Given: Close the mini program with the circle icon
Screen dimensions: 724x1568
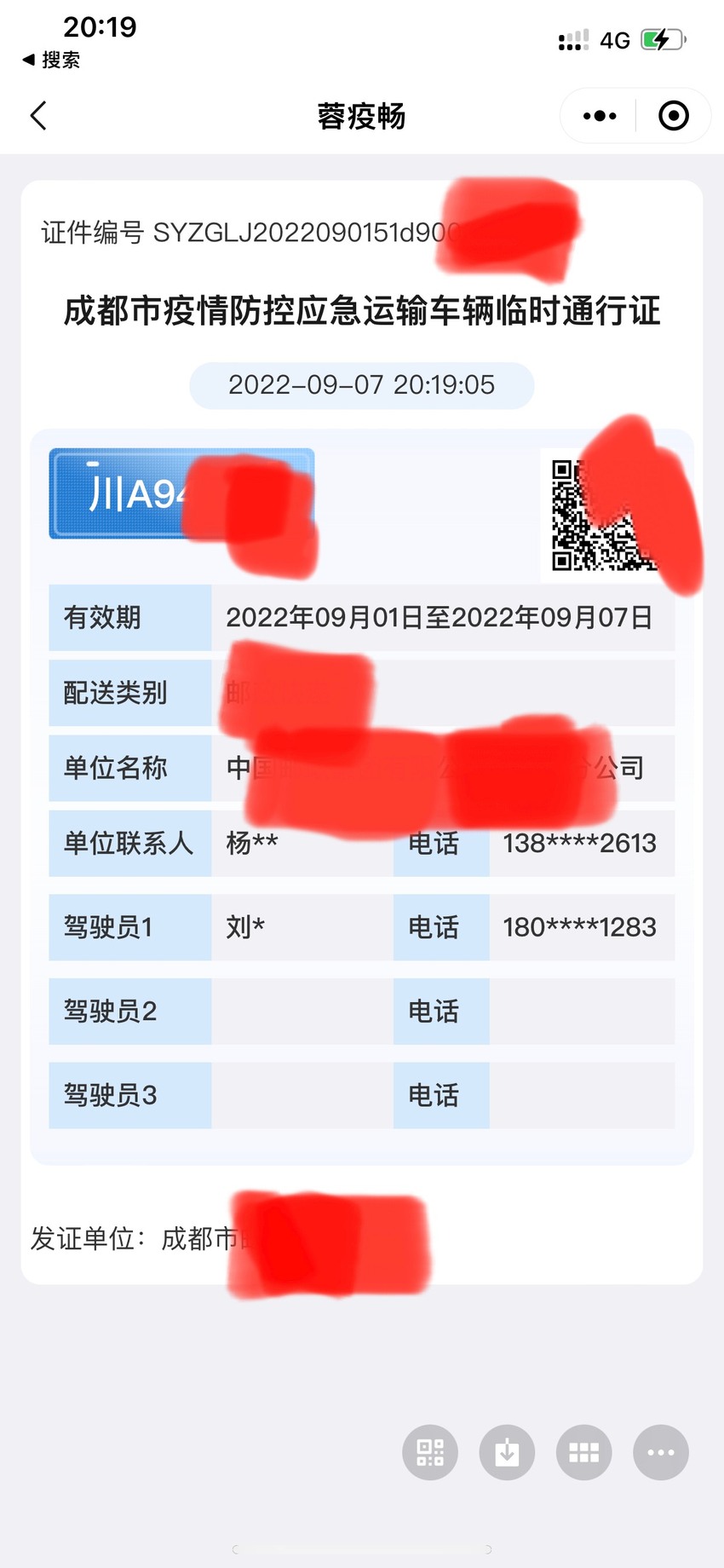Looking at the screenshot, I should coord(674,116).
